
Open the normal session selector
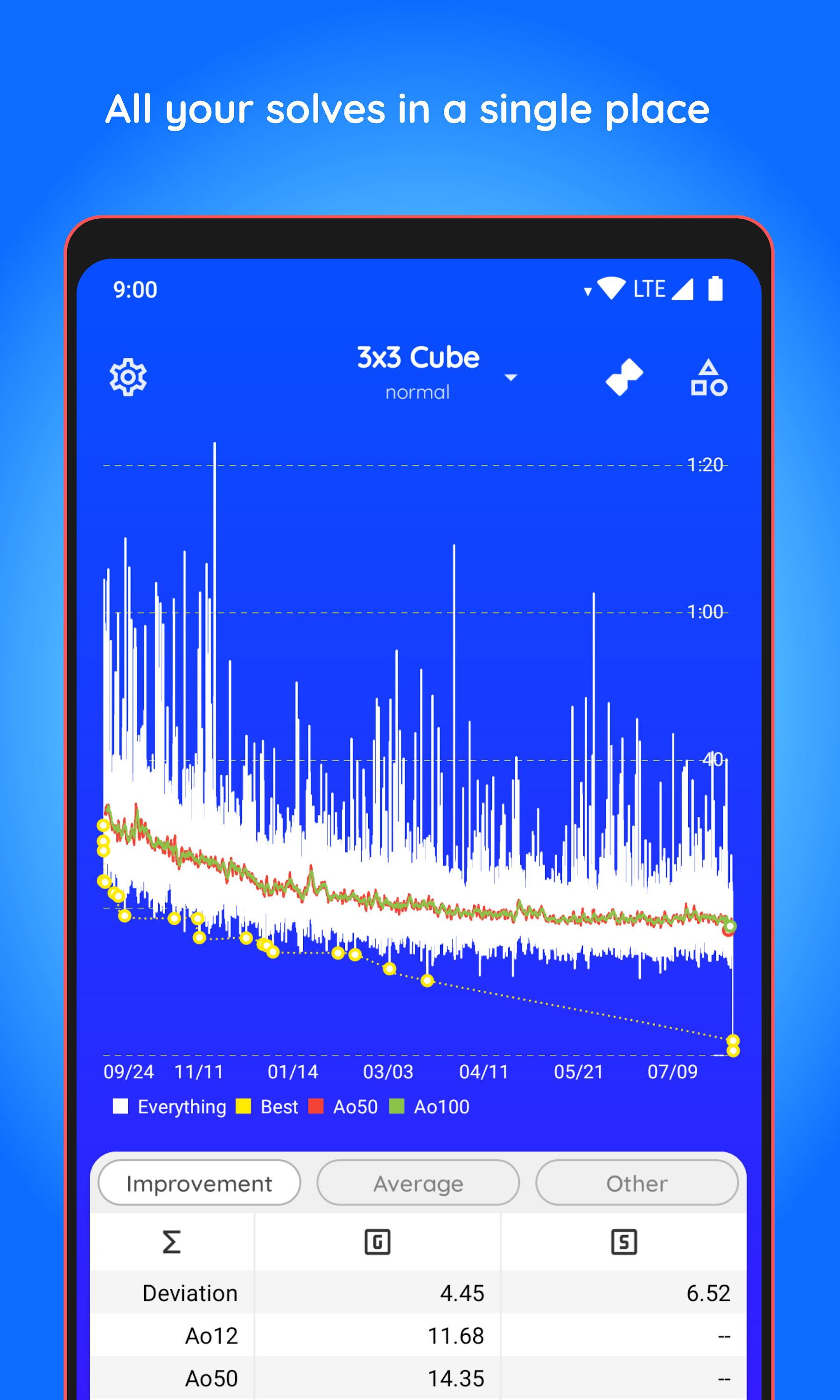click(x=417, y=391)
